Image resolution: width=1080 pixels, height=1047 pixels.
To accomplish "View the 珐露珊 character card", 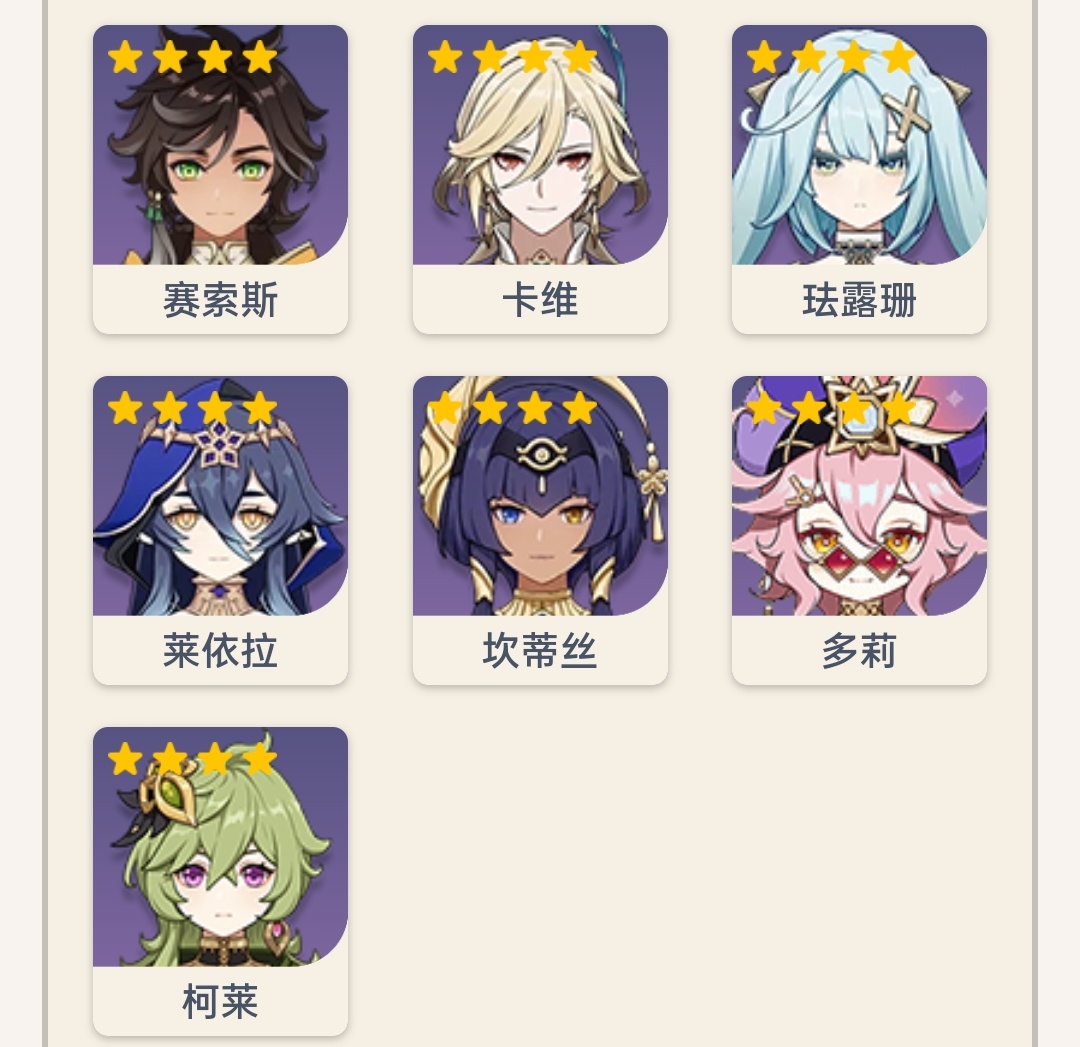I will coord(859,178).
